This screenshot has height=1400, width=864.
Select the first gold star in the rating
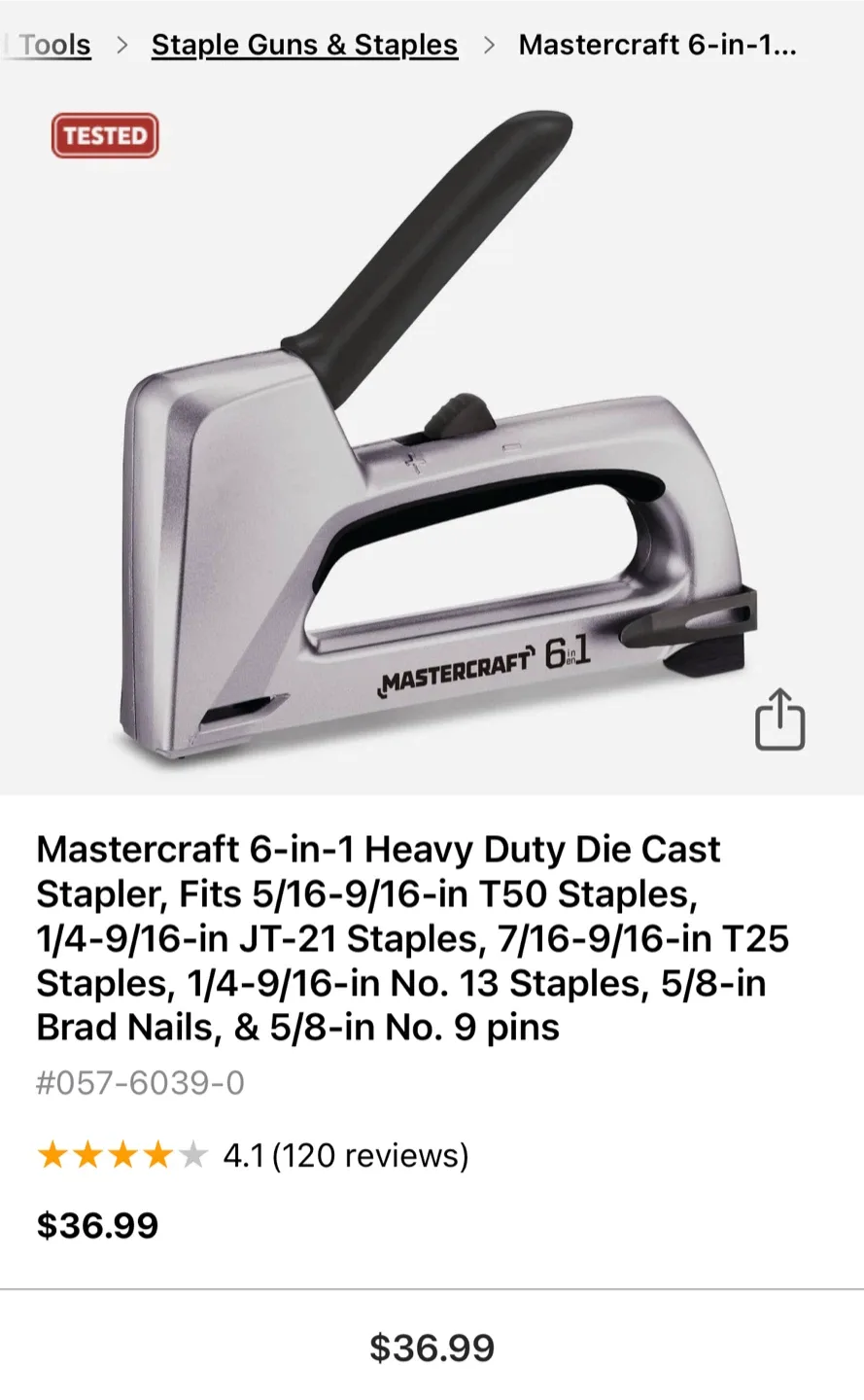(53, 1155)
